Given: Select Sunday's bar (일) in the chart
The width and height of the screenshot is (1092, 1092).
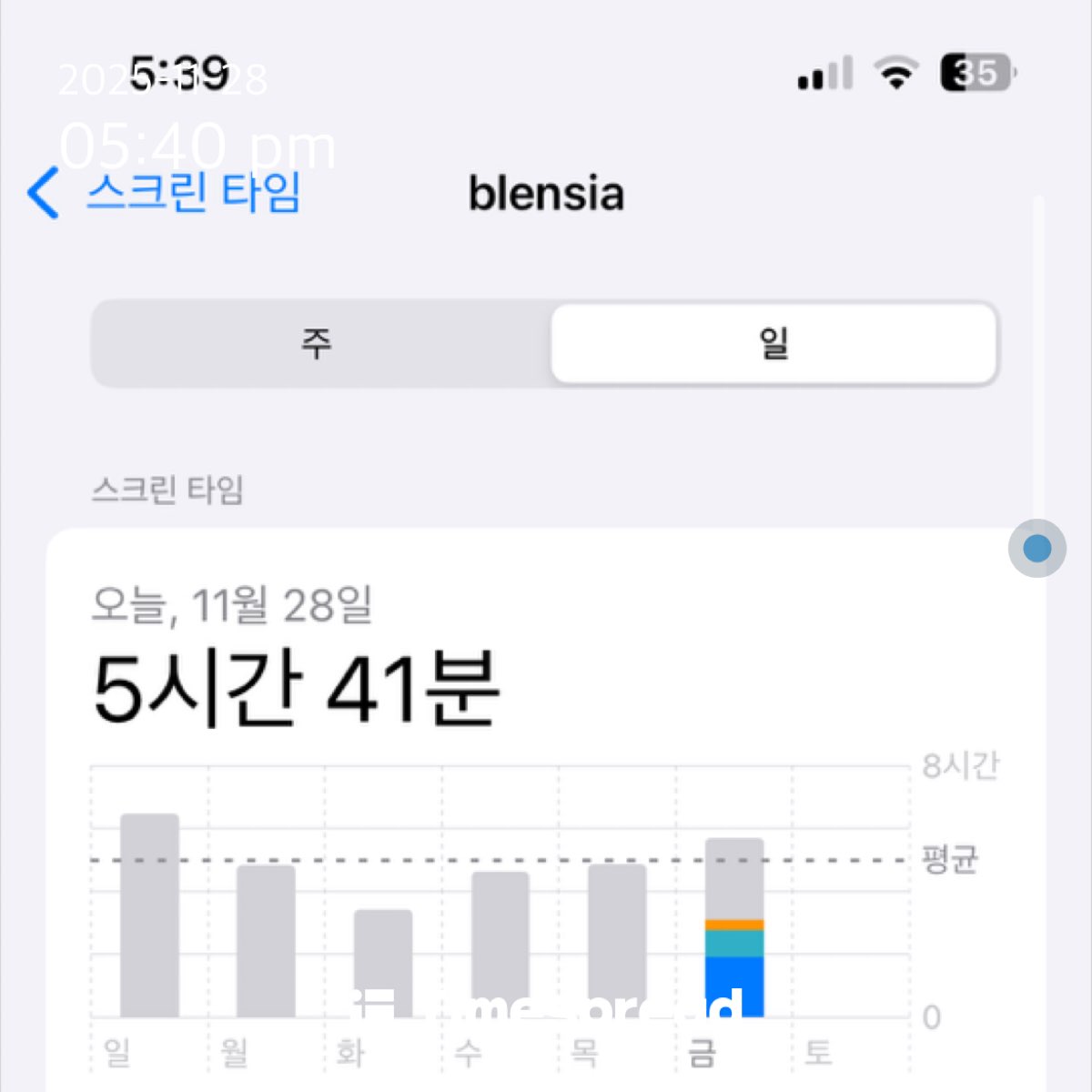Looking at the screenshot, I should [149, 915].
